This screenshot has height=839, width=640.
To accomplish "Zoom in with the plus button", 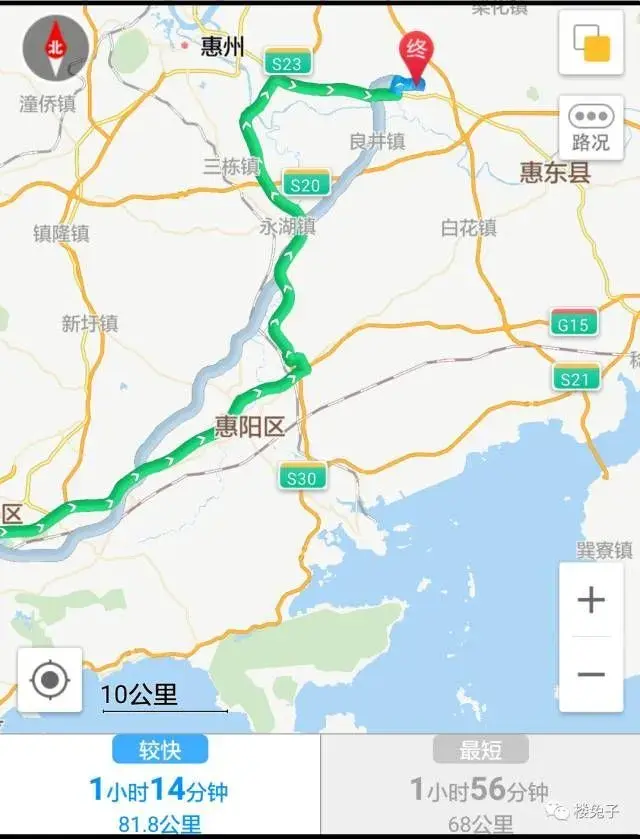I will (591, 600).
